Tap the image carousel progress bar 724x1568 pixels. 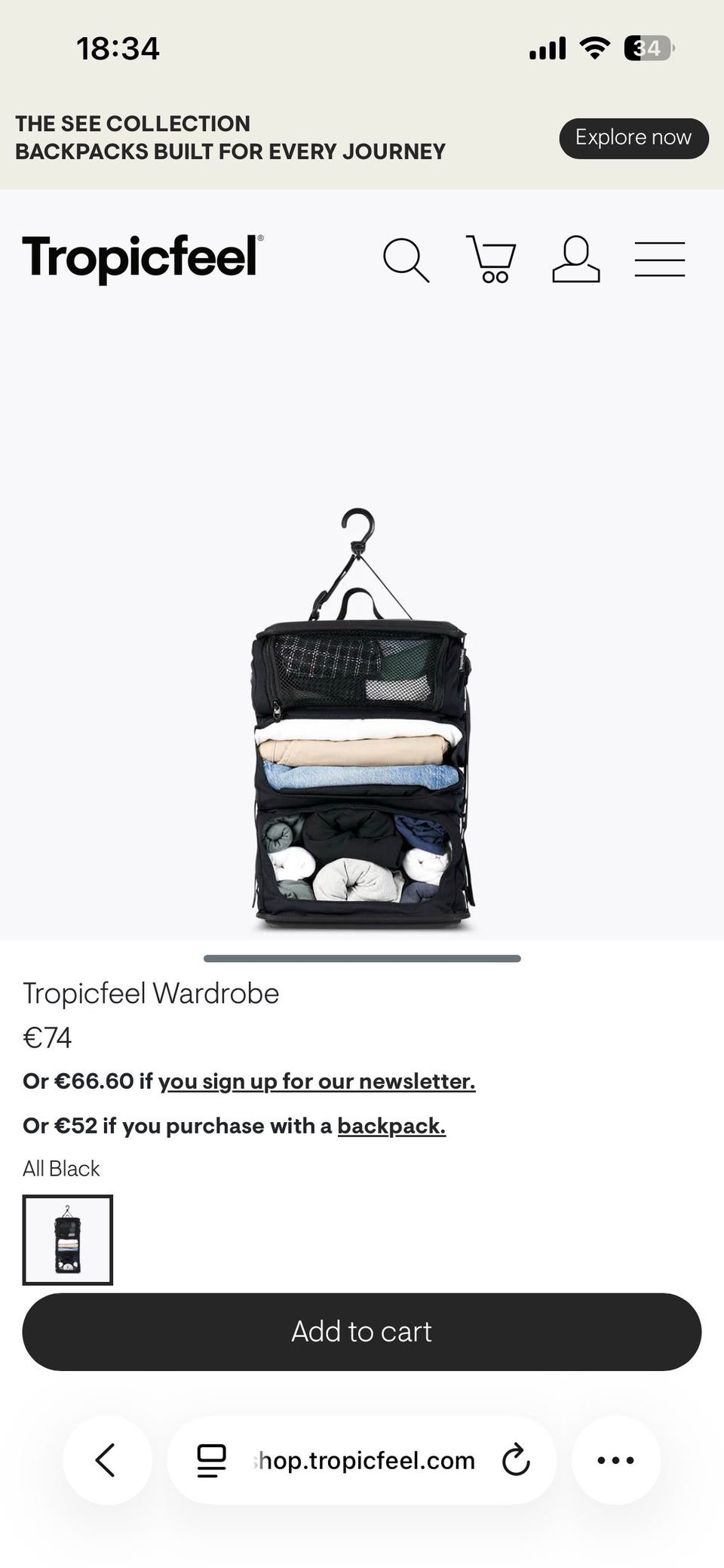(x=362, y=960)
